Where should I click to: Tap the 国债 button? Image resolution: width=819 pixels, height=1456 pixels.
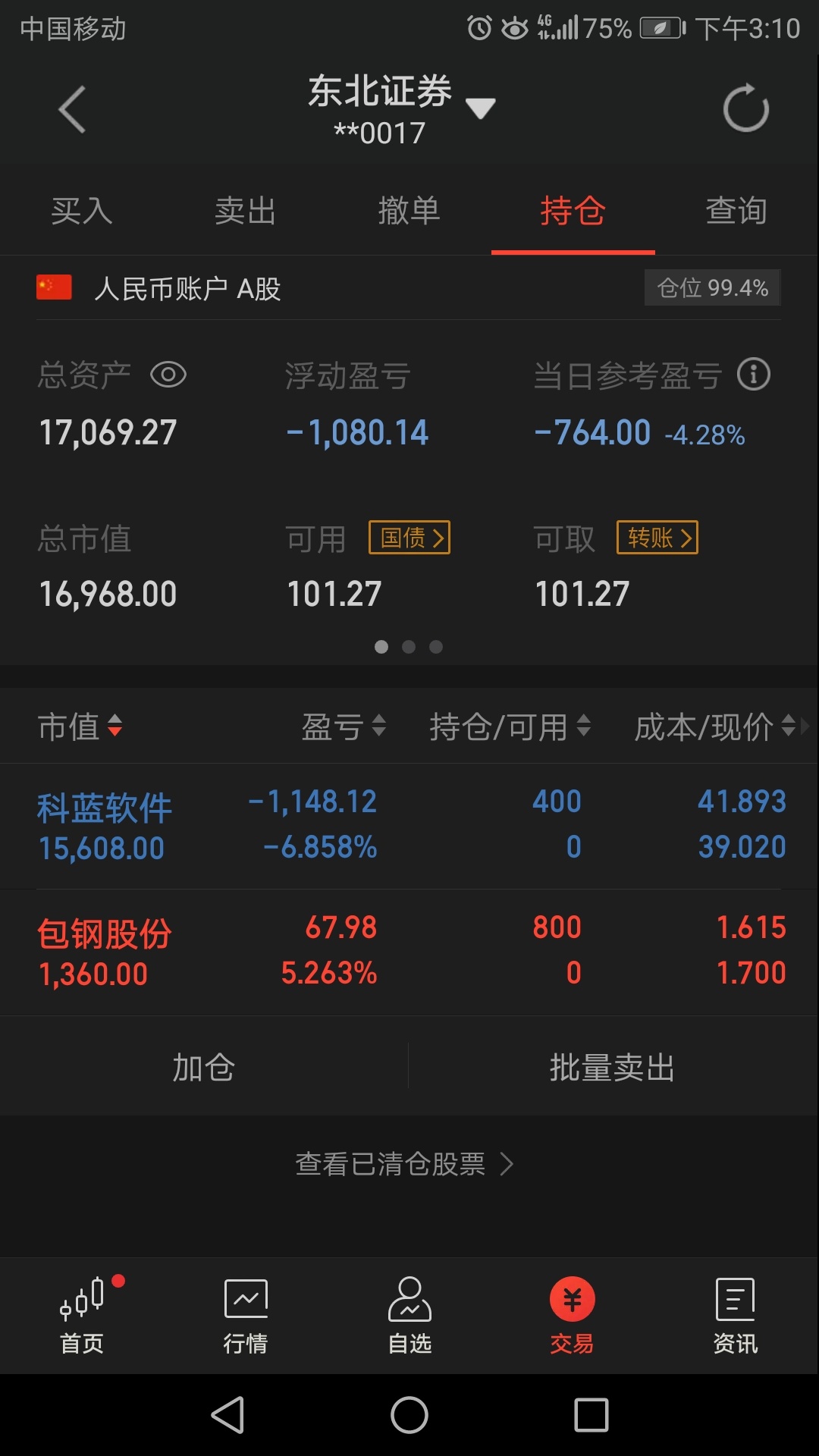[x=409, y=538]
